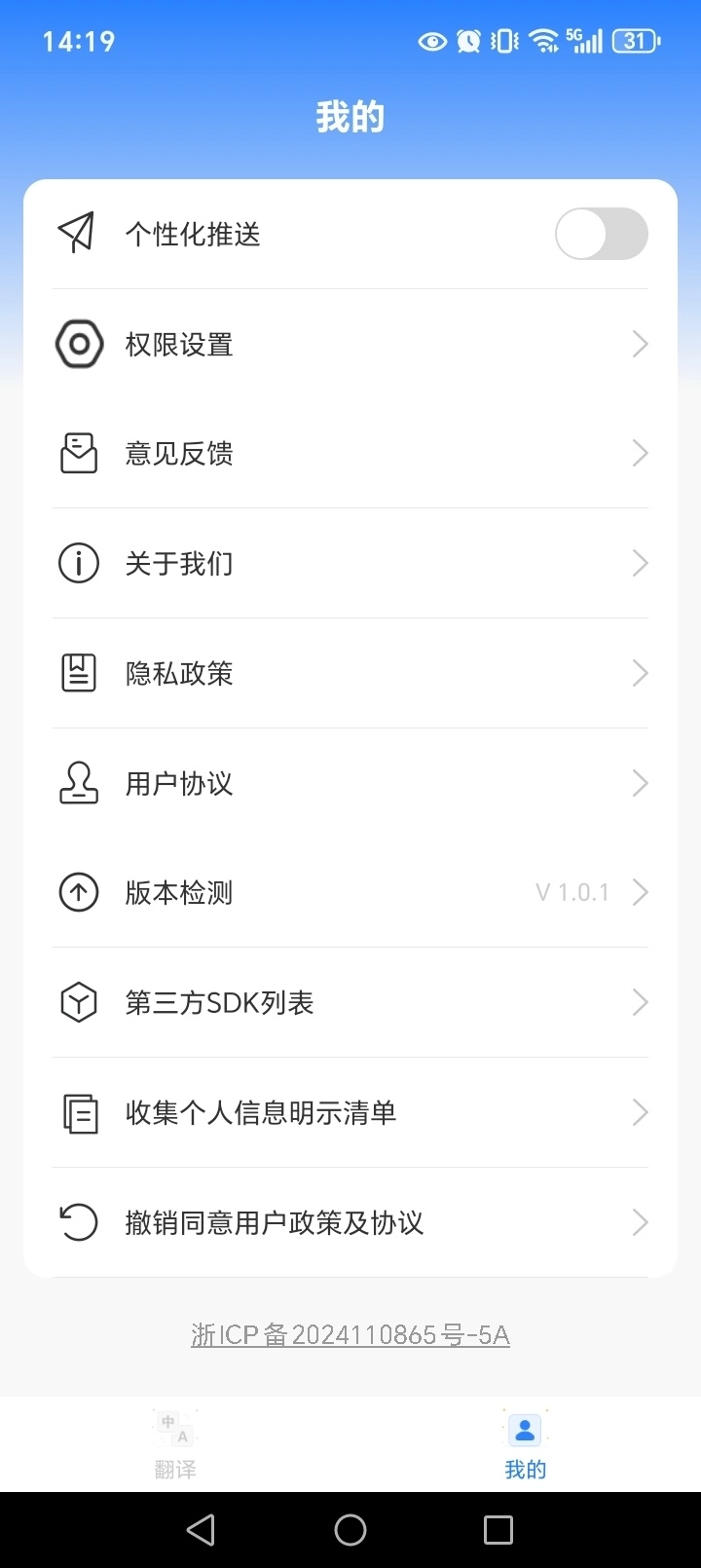This screenshot has height=1568, width=701.
Task: Expand the 权限设置 chevron
Action: click(x=640, y=344)
